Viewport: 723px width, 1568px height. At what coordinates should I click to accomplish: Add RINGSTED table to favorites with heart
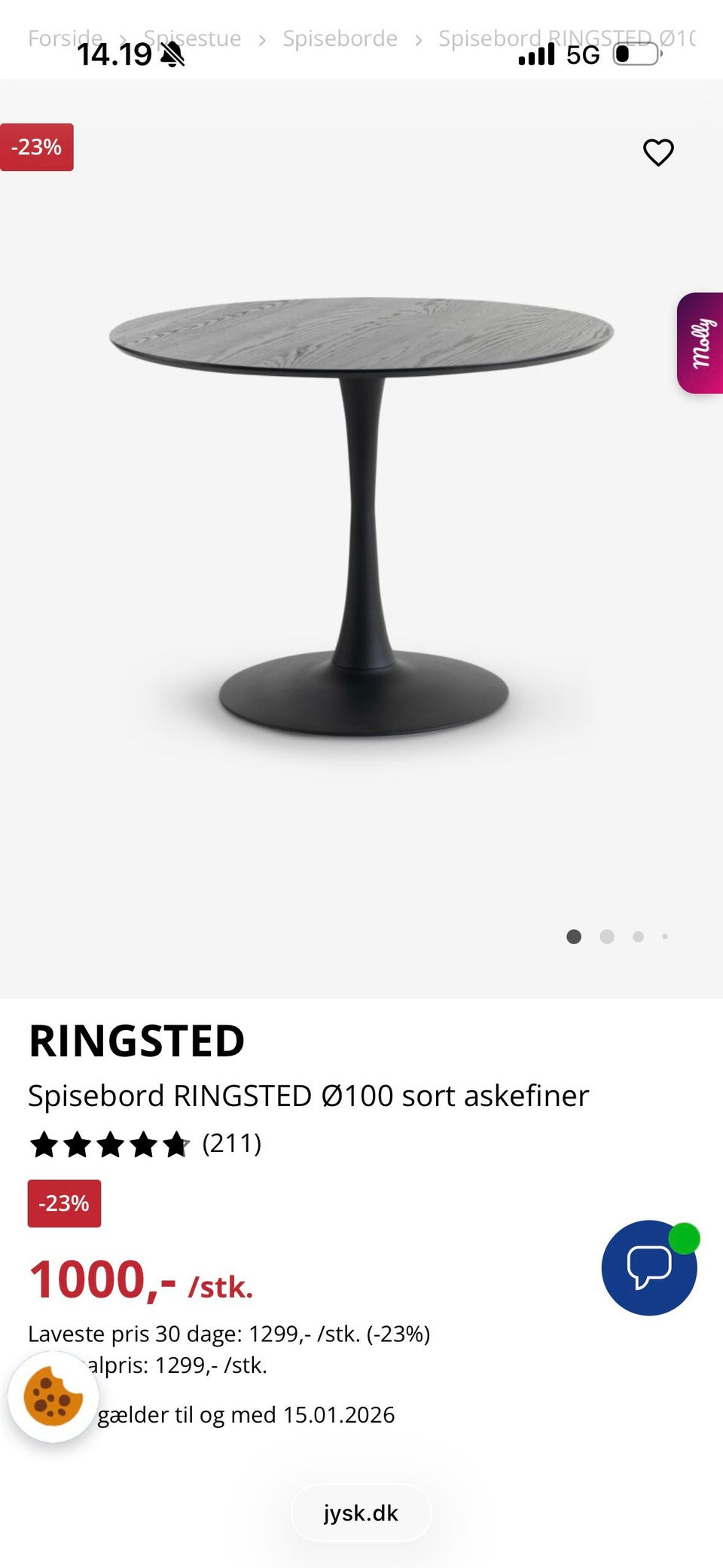(x=658, y=152)
